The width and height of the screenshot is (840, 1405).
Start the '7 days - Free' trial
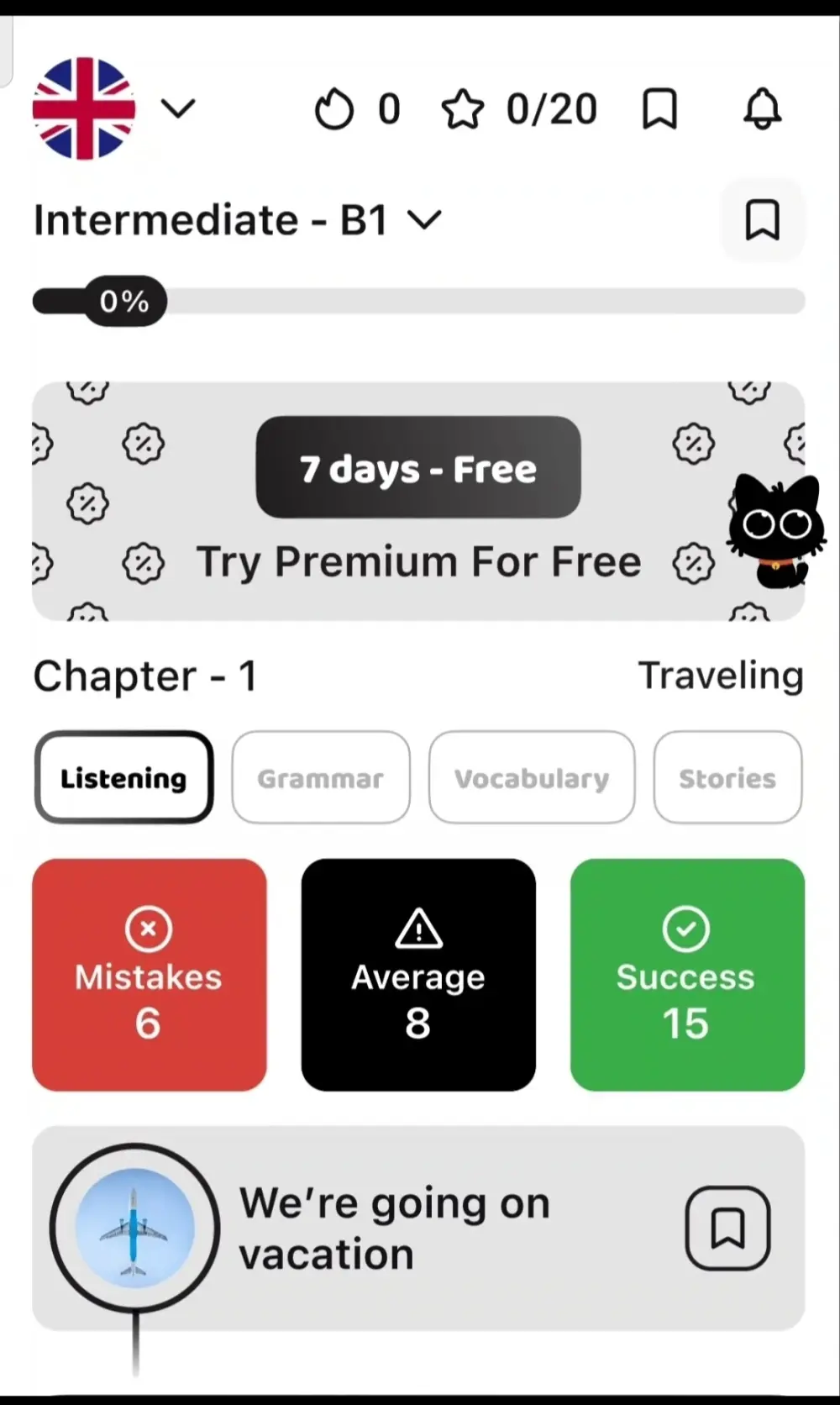pos(418,468)
